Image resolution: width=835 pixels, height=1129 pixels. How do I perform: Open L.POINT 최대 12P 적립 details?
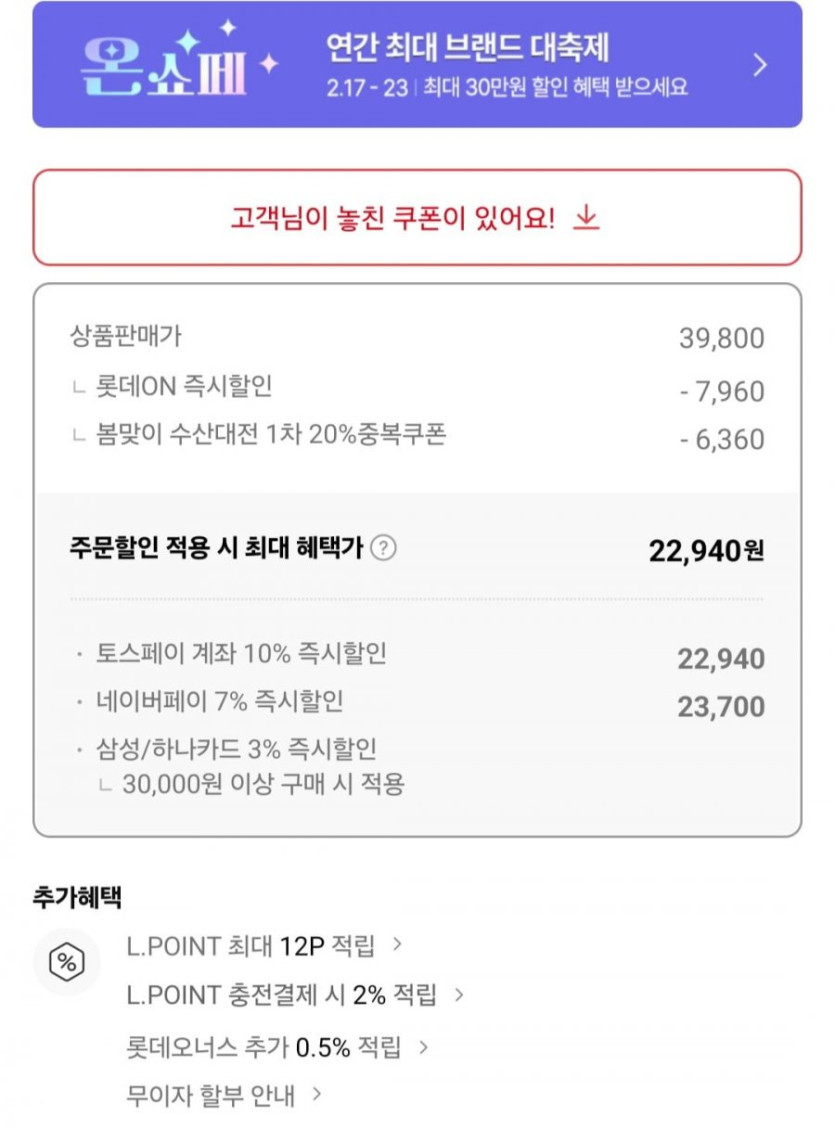click(264, 944)
